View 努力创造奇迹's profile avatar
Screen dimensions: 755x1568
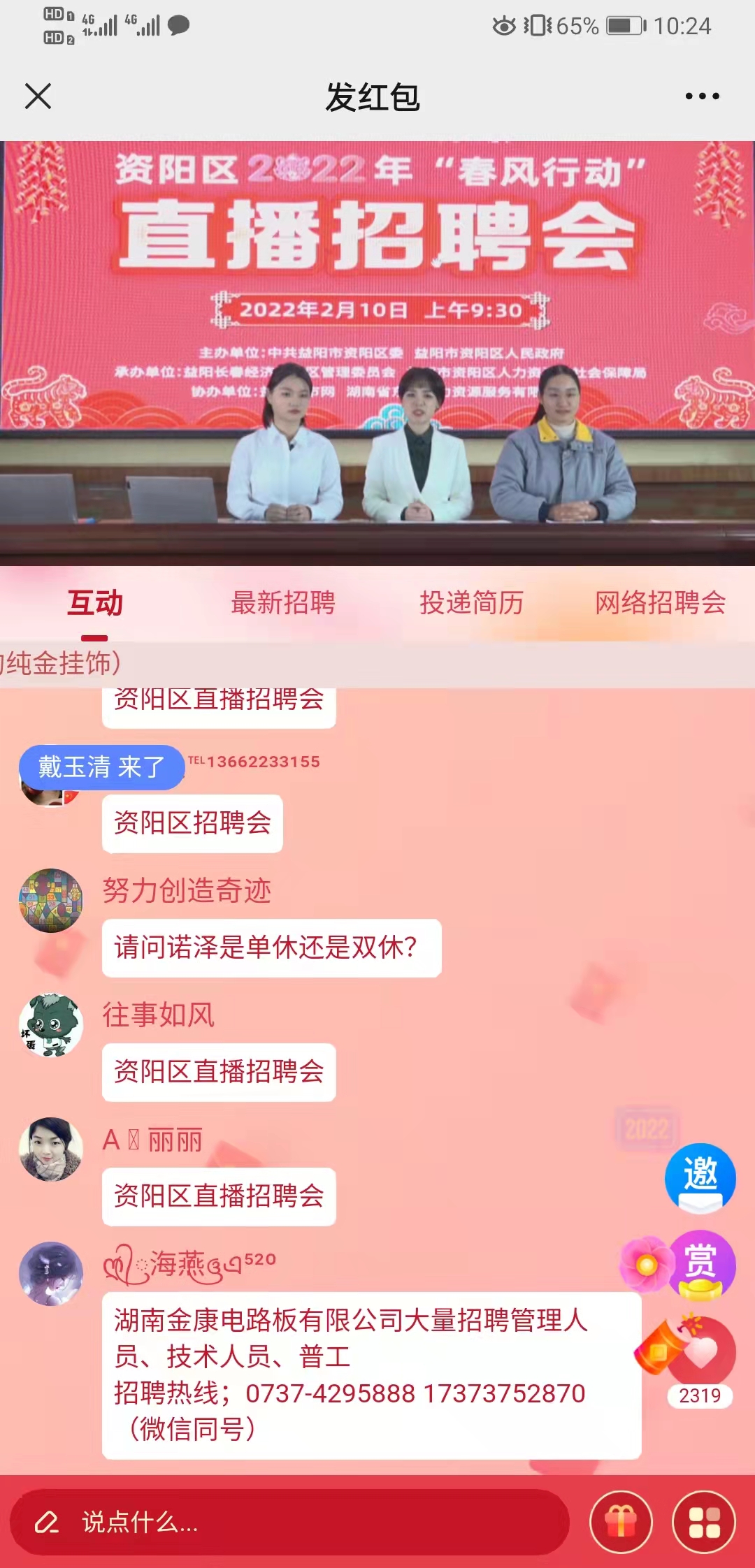(50, 901)
